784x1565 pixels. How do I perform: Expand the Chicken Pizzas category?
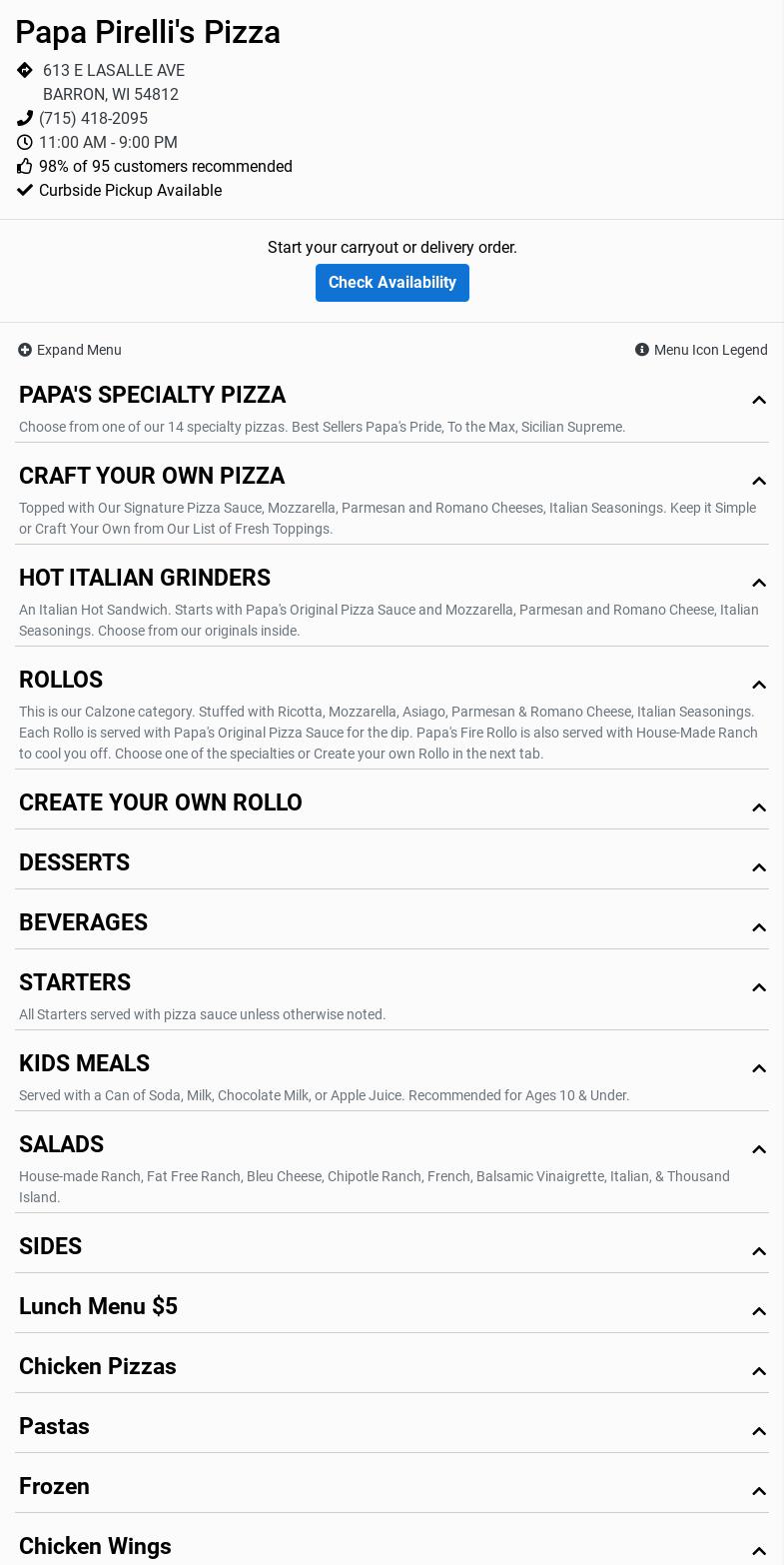pos(392,1367)
